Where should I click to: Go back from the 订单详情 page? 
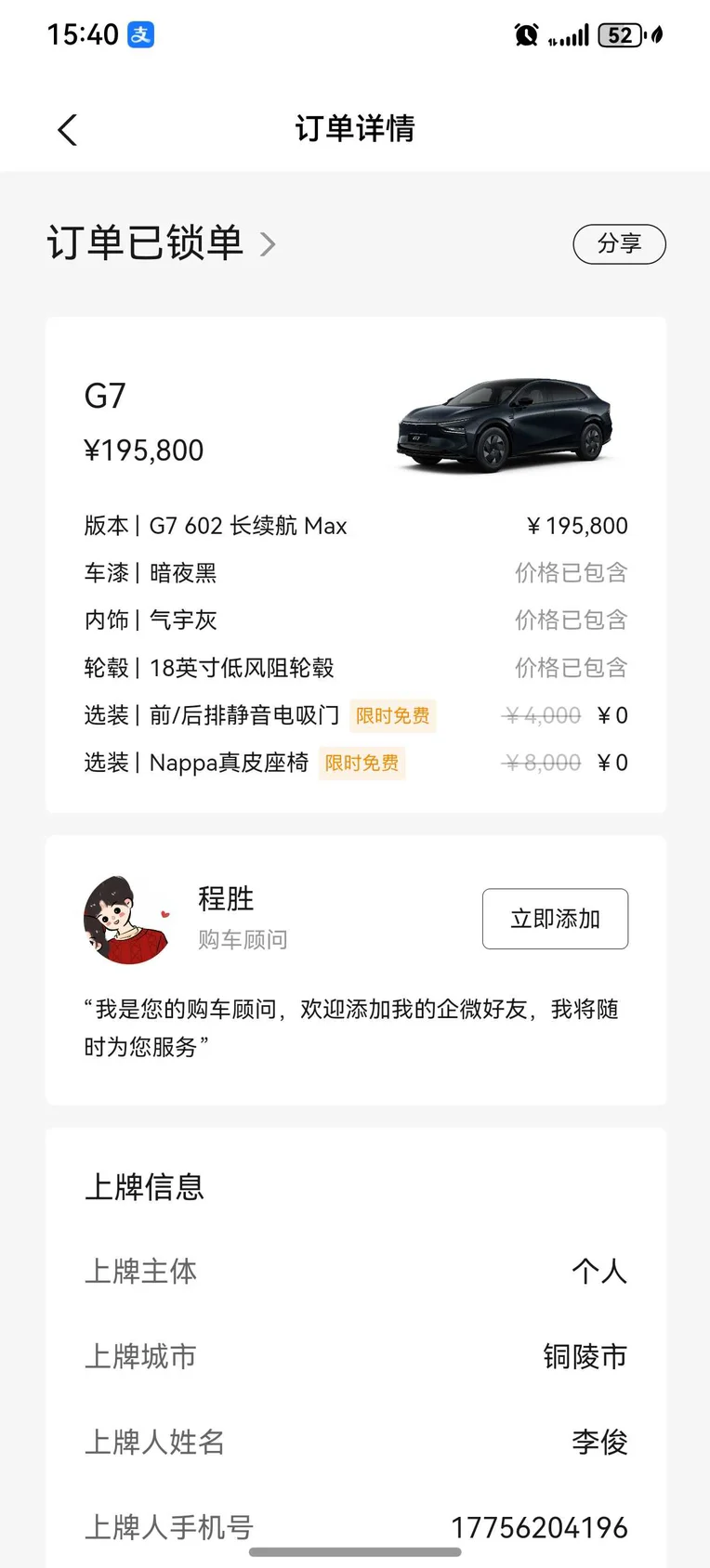coord(67,130)
